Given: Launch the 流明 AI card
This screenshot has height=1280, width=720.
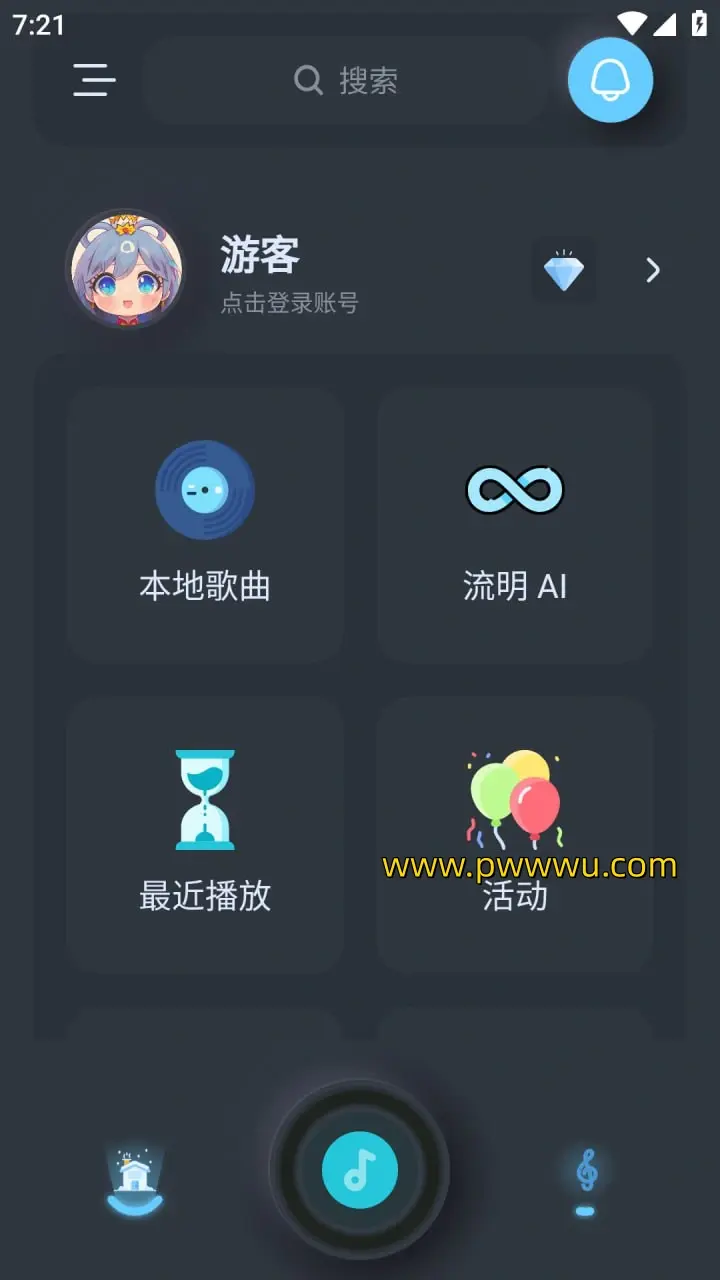Looking at the screenshot, I should pyautogui.click(x=515, y=525).
